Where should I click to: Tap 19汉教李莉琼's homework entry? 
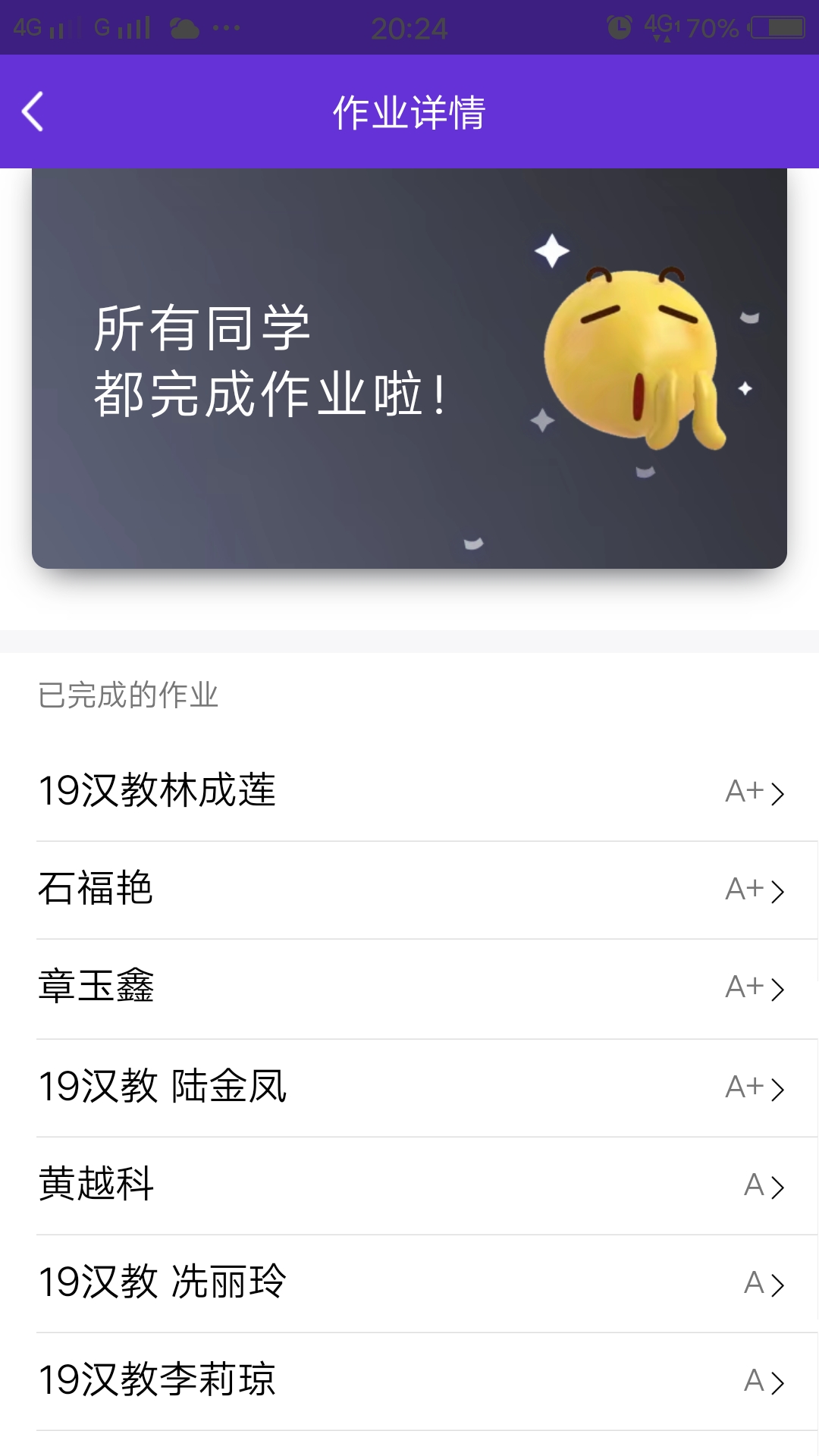[x=409, y=1380]
